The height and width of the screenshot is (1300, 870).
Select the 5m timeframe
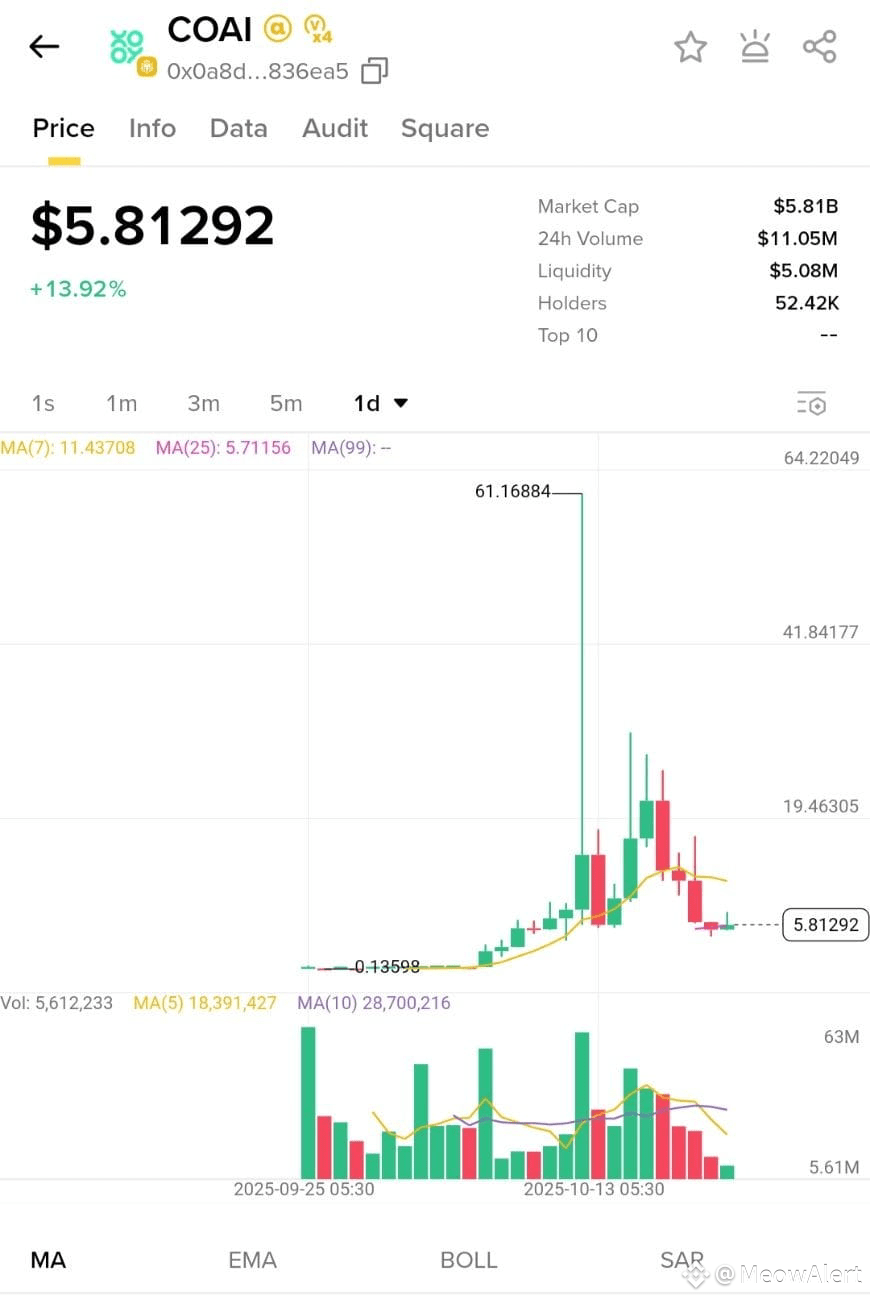click(x=285, y=403)
